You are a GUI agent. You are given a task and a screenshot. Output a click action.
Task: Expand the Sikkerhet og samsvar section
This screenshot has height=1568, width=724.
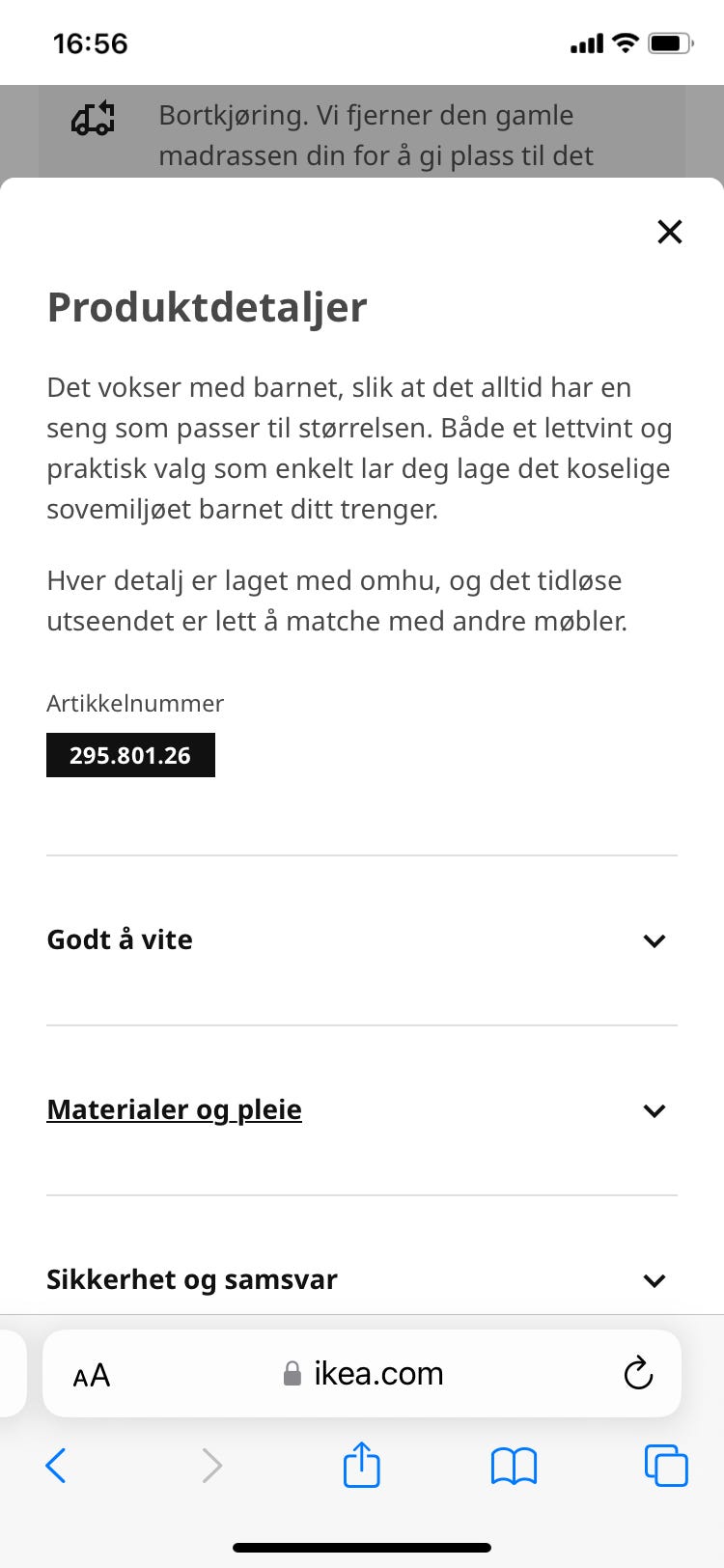192,1278
